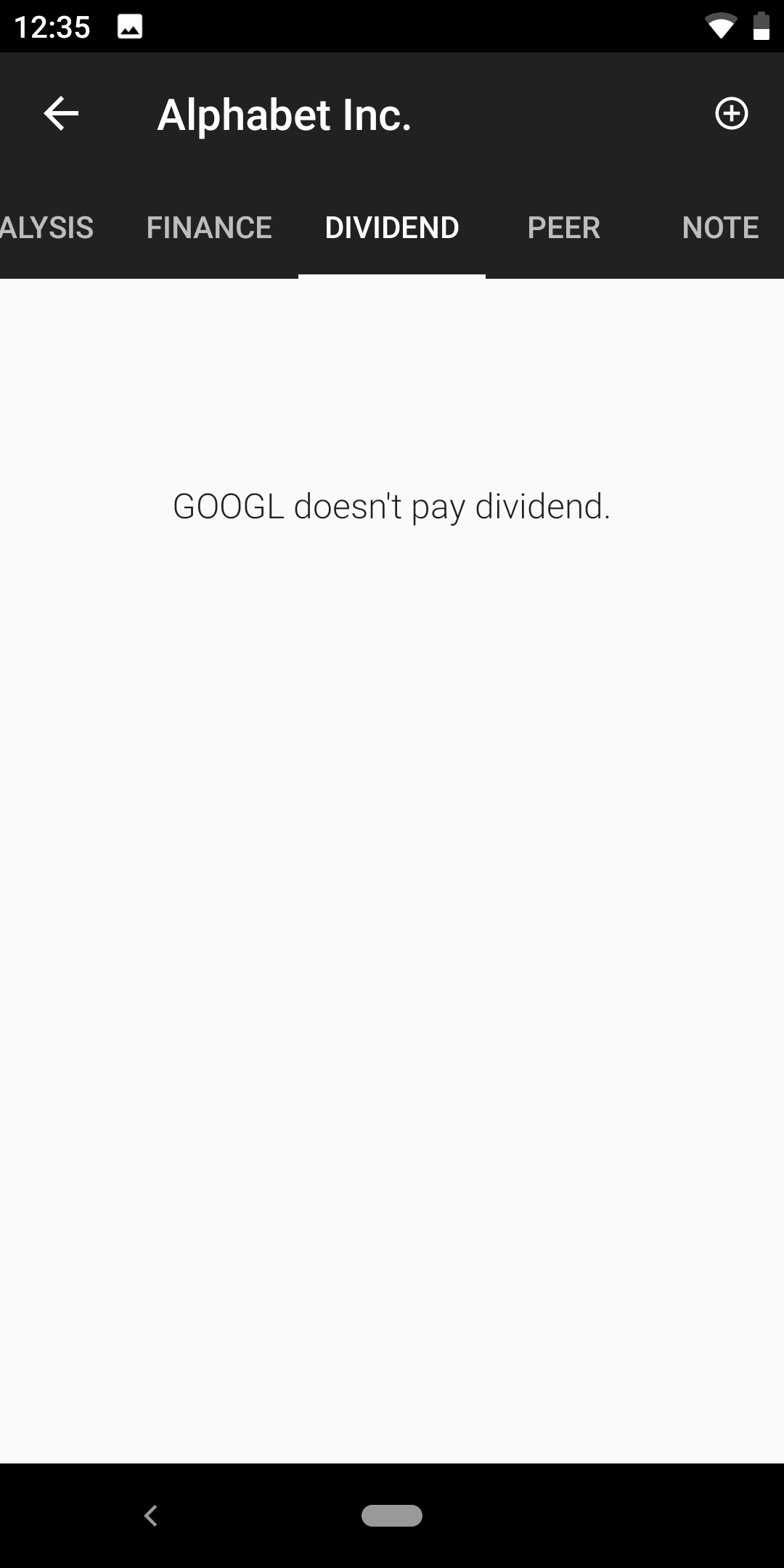The width and height of the screenshot is (784, 1568).
Task: Tap the system back button
Action: click(151, 1516)
